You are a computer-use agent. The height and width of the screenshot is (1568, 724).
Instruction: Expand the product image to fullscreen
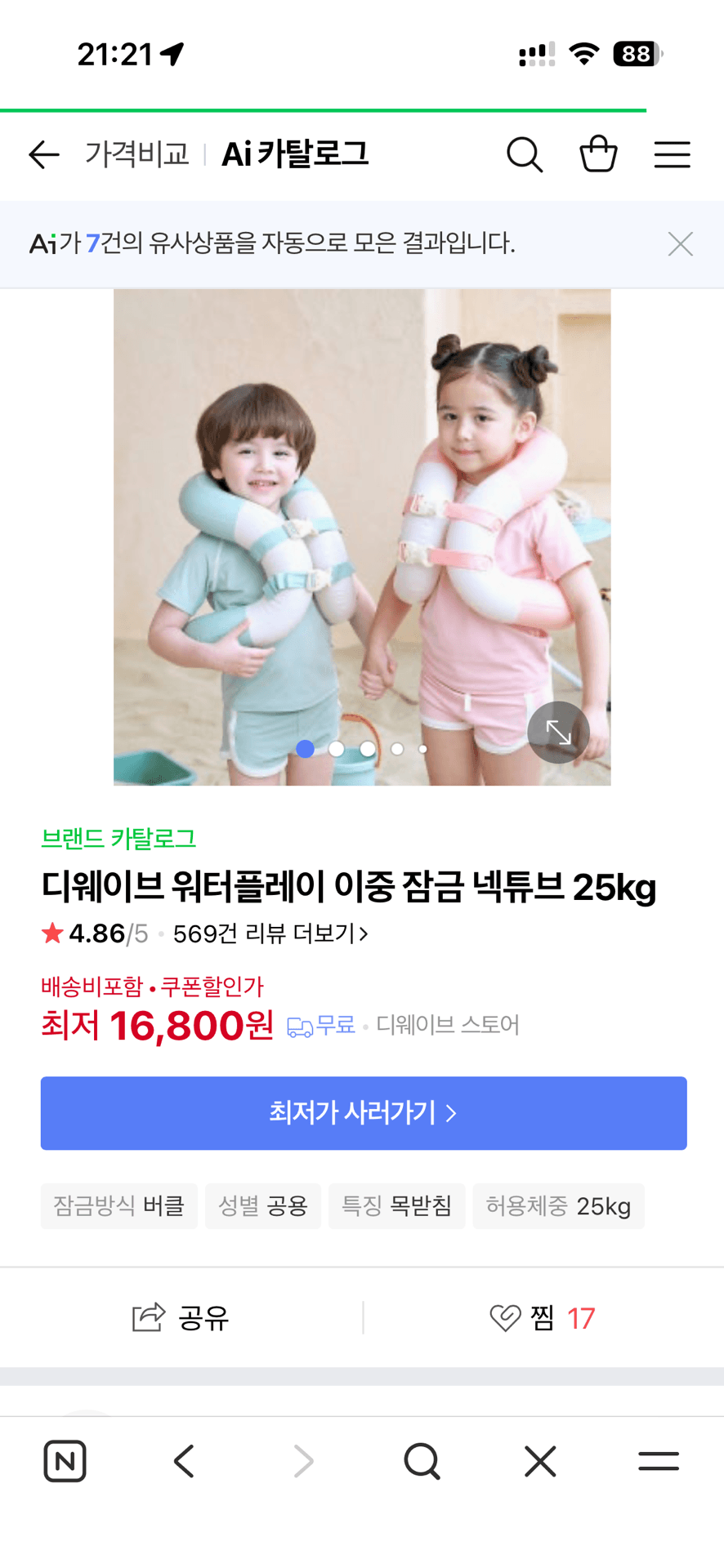point(558,733)
